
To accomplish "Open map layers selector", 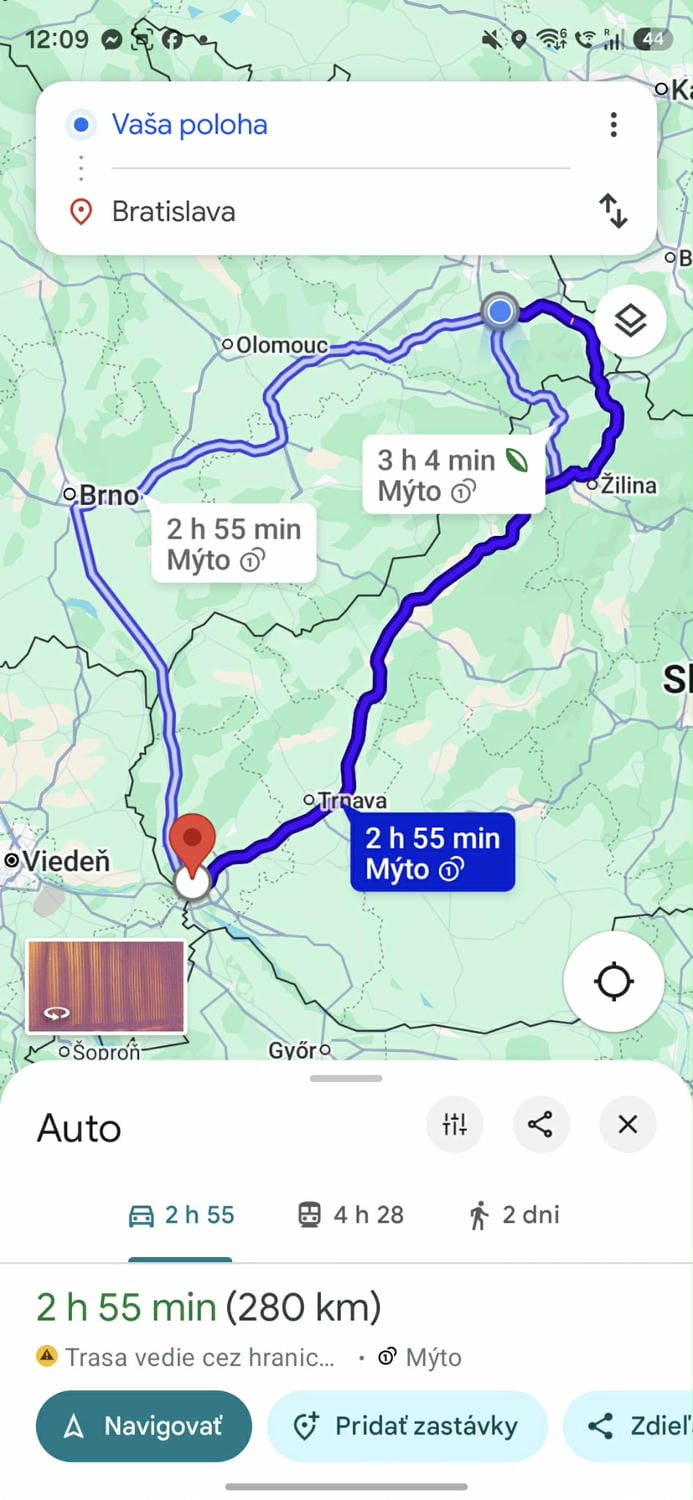I will (x=630, y=321).
